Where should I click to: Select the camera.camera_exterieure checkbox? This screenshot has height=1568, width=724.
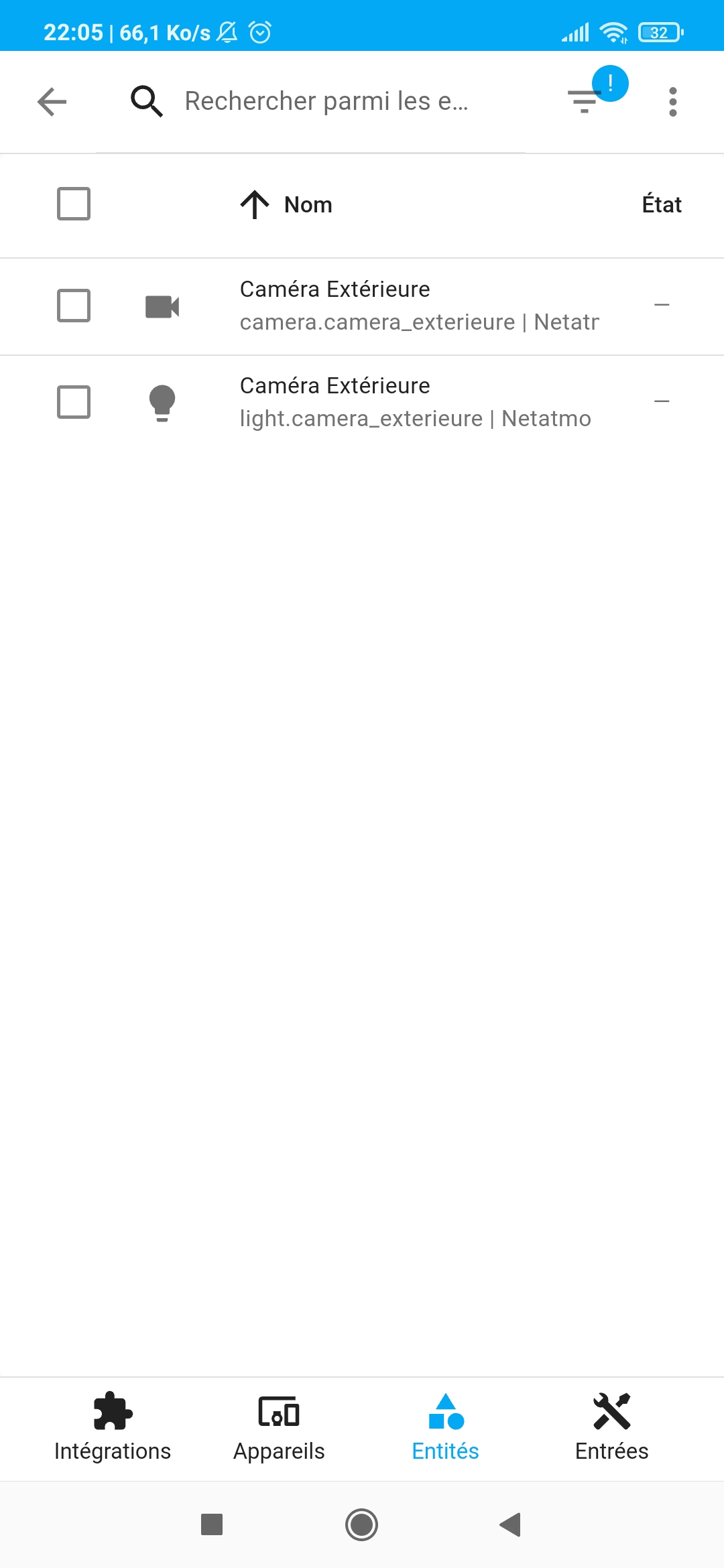74,306
